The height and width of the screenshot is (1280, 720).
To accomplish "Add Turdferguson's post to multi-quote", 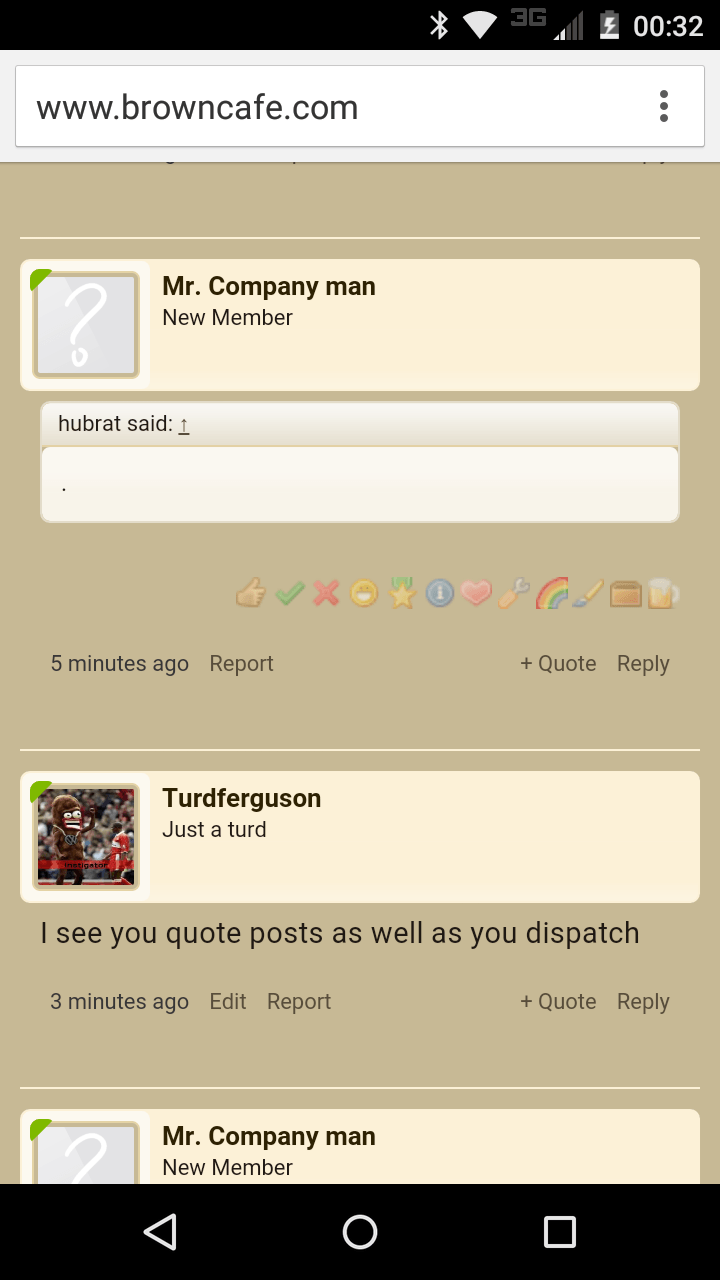I will 558,1002.
